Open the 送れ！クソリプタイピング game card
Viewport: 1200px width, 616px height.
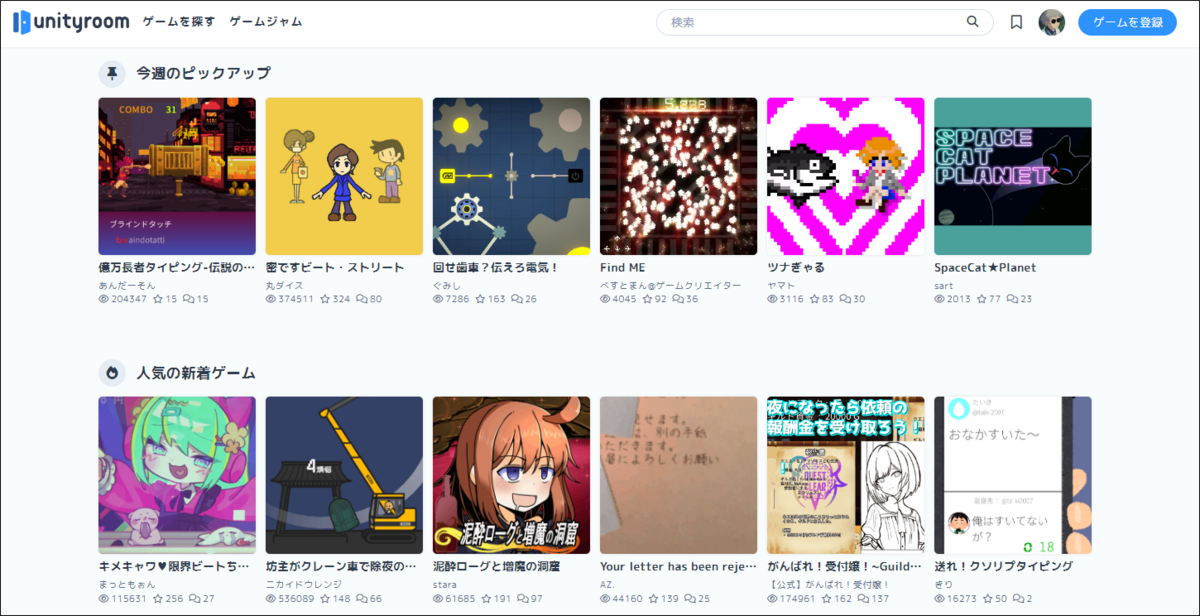click(1012, 475)
